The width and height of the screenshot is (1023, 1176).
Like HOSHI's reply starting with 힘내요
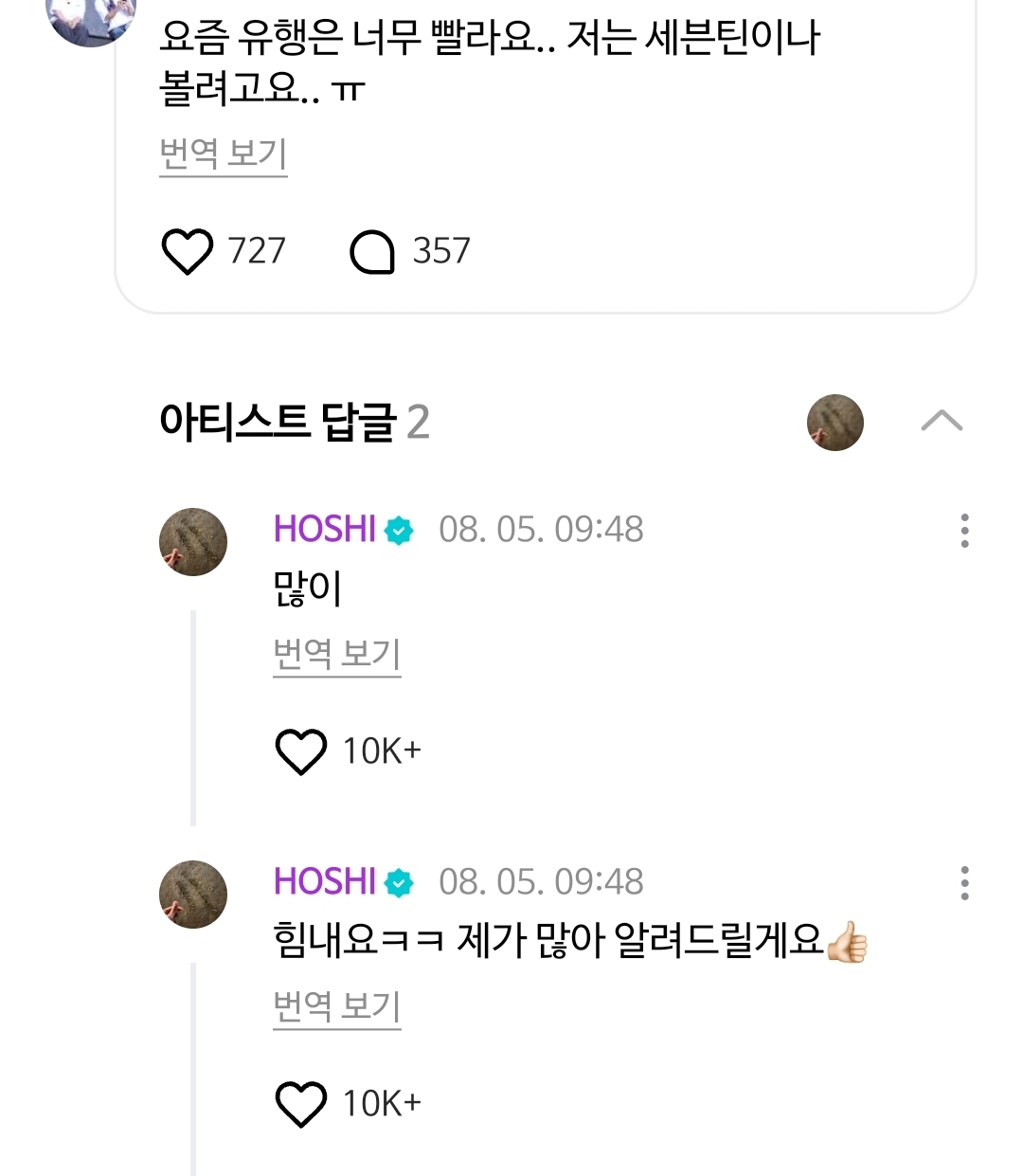[x=301, y=1104]
